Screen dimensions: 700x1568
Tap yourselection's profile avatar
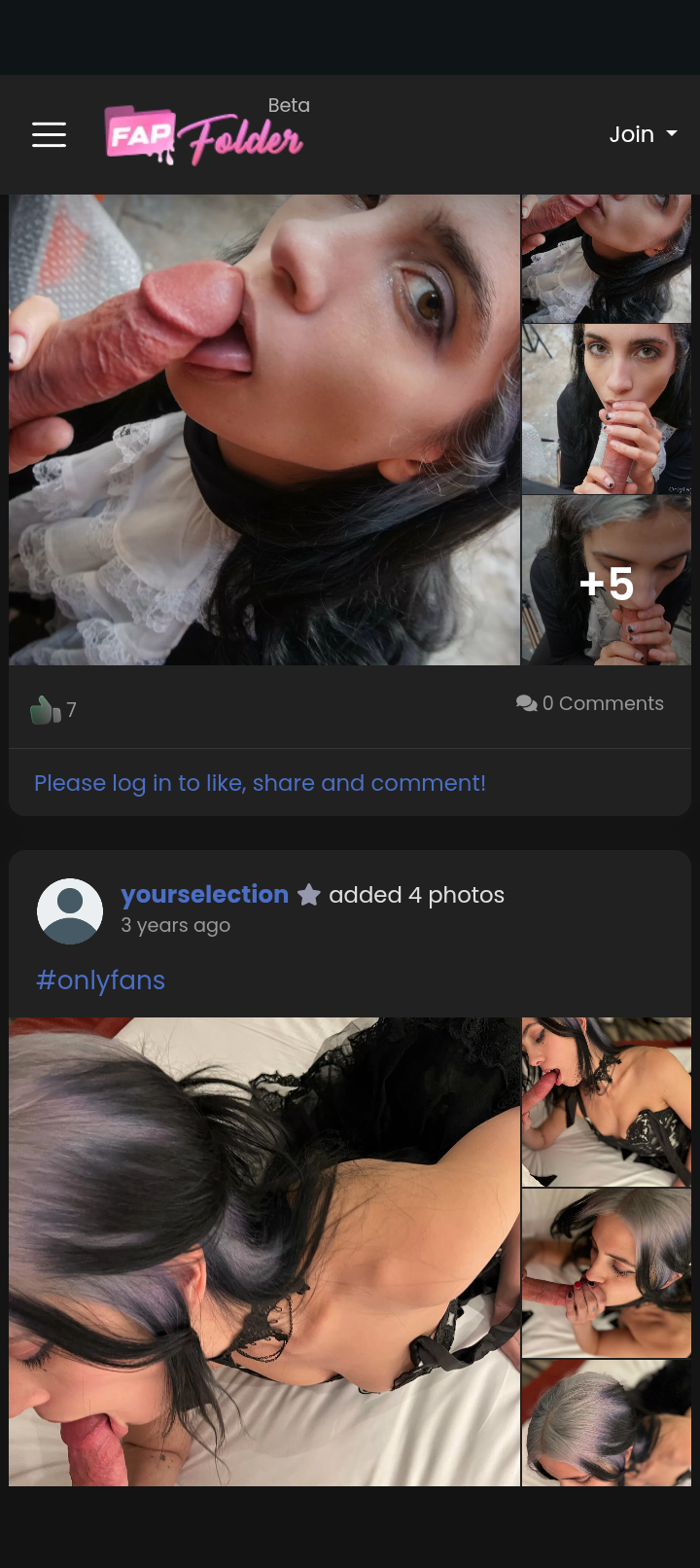tap(70, 911)
